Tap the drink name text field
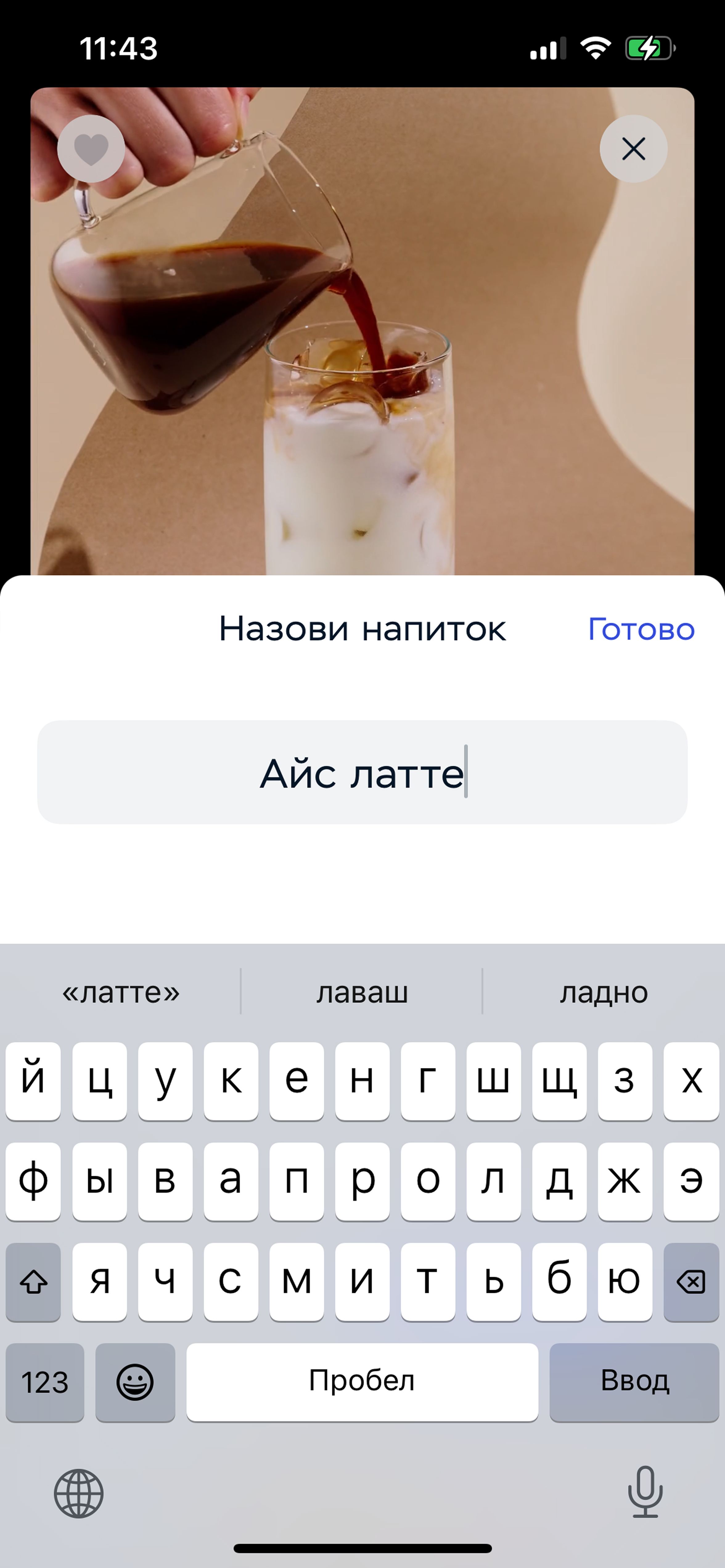This screenshot has width=725, height=1568. coord(362,772)
